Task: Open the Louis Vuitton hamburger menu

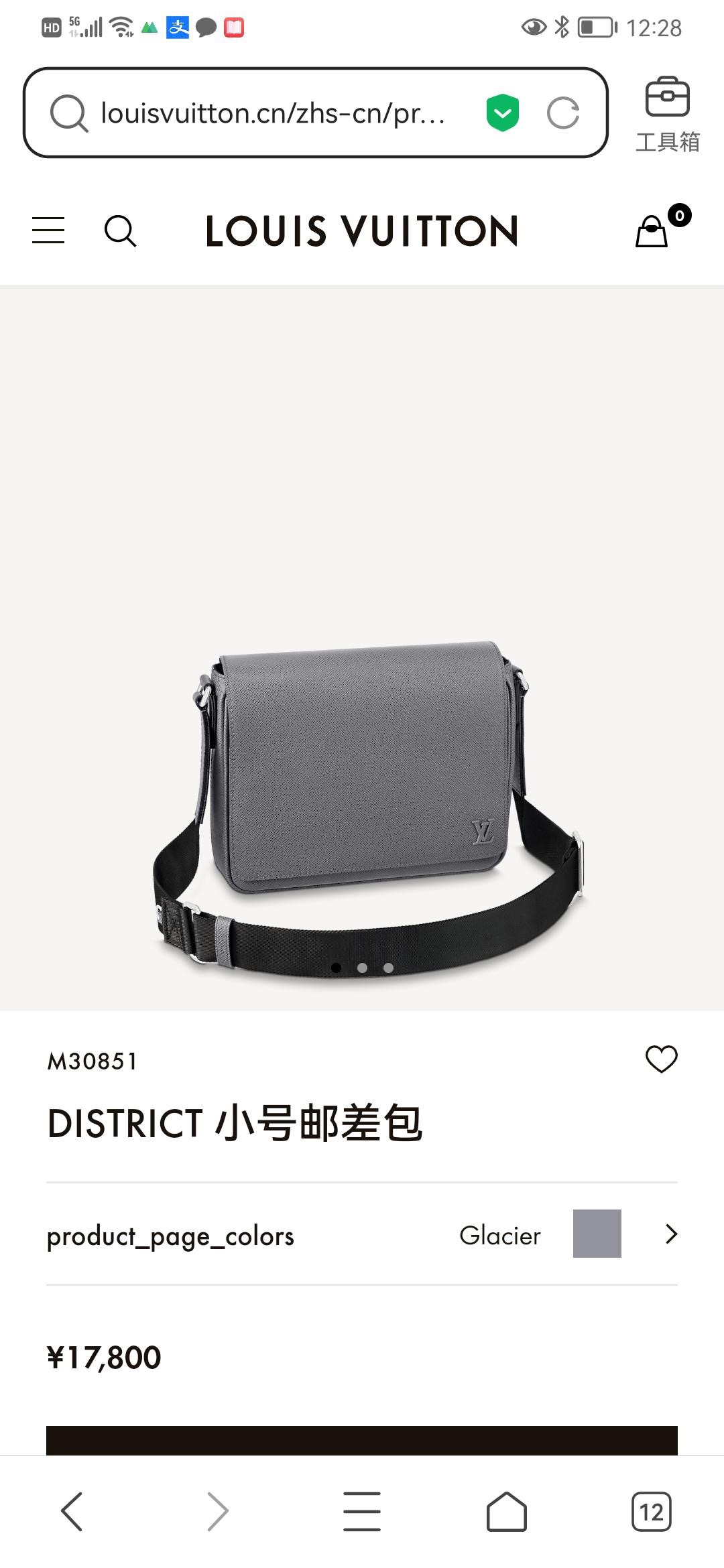Action: click(48, 231)
